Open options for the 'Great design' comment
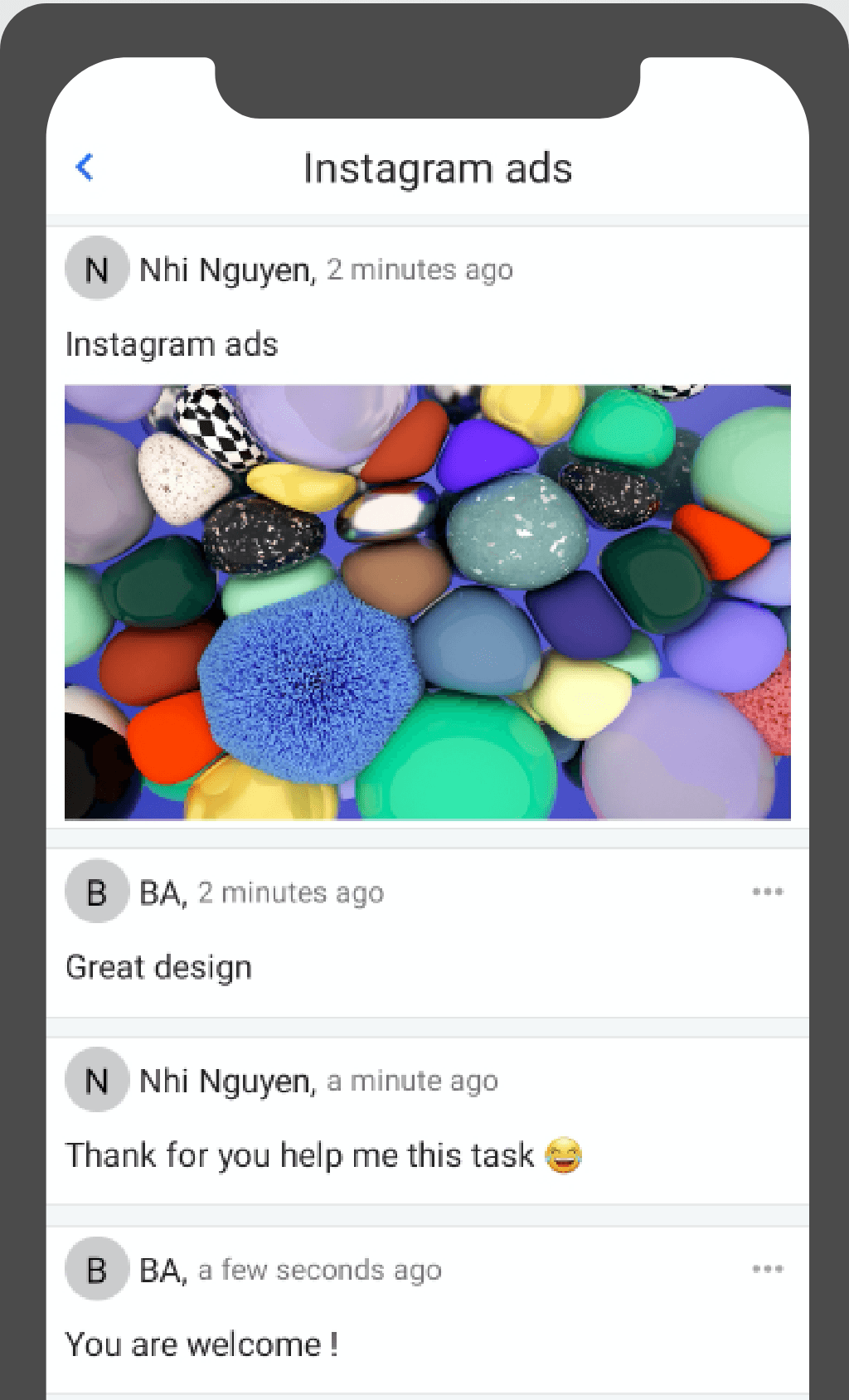 tap(768, 892)
